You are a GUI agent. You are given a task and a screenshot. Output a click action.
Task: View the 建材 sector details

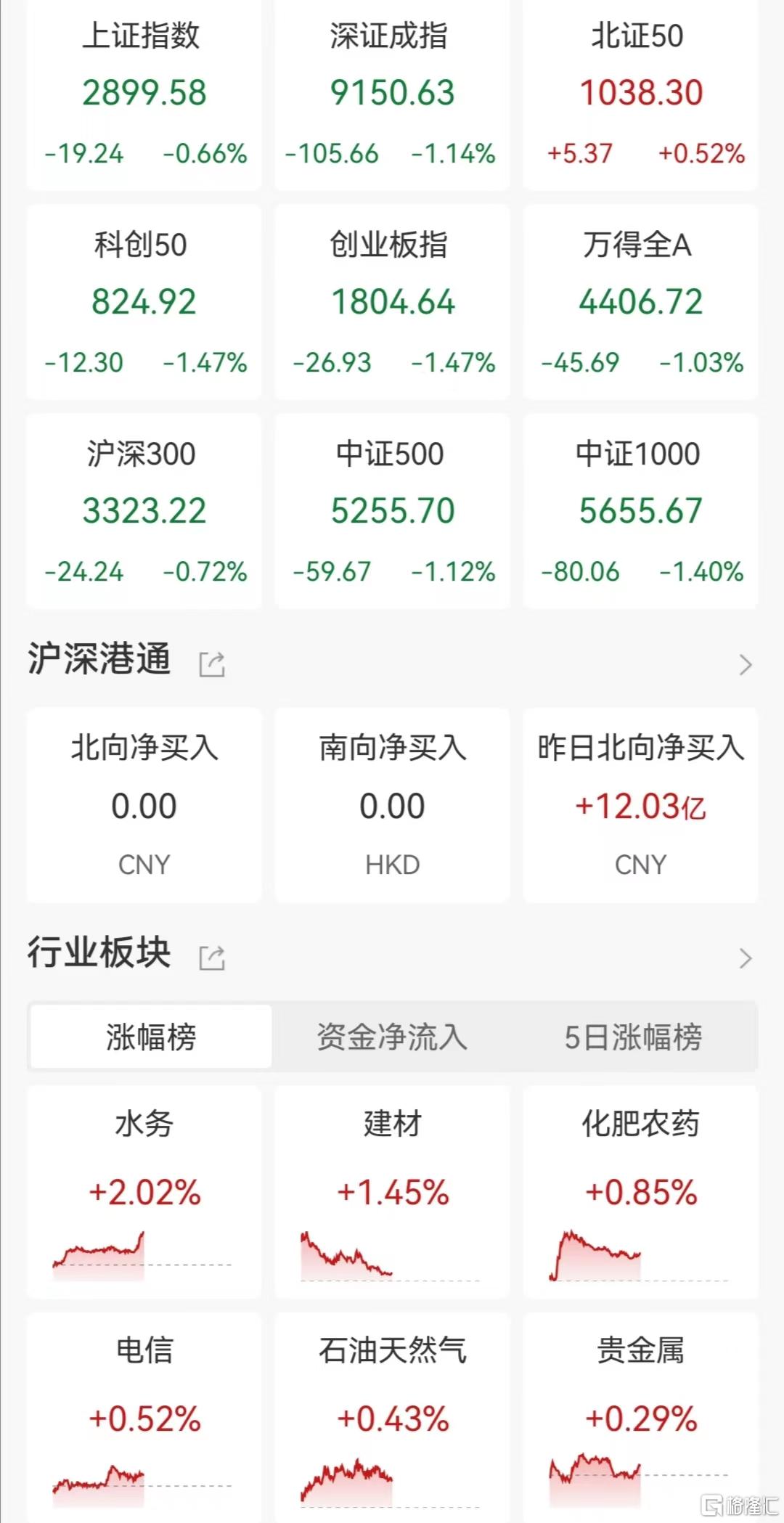pos(392,1192)
